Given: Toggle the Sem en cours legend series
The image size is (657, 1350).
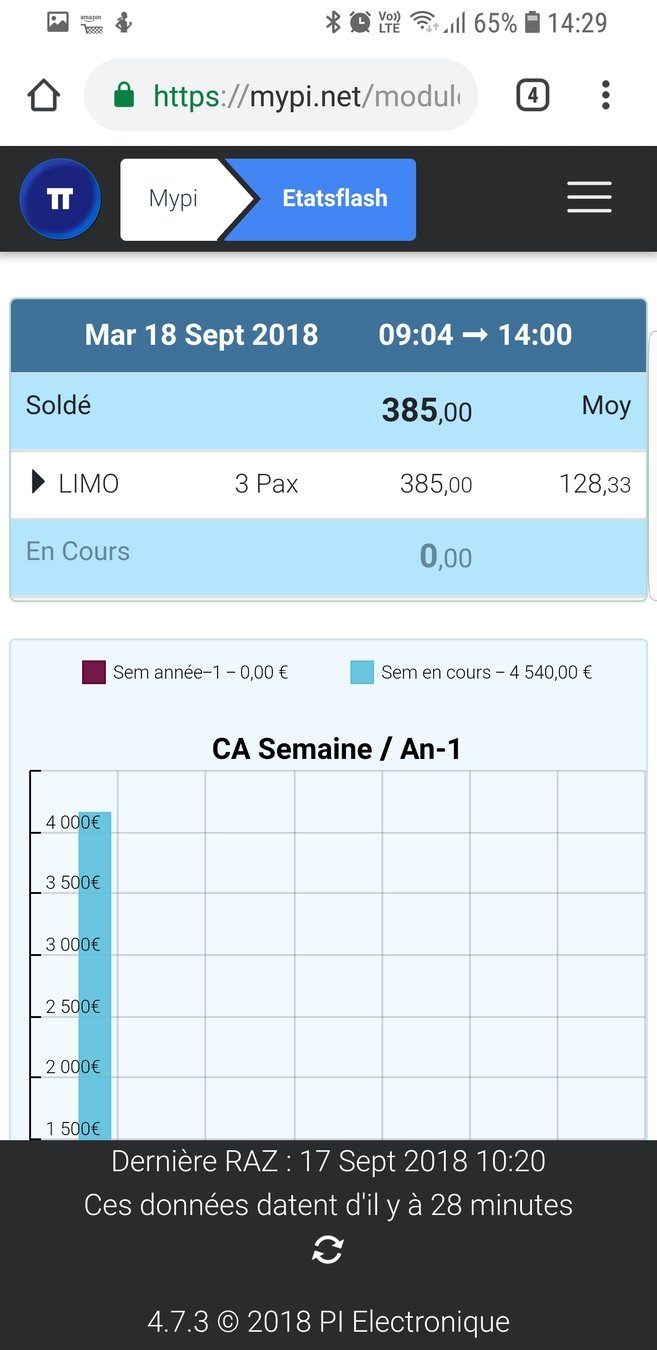Looking at the screenshot, I should pyautogui.click(x=471, y=672).
